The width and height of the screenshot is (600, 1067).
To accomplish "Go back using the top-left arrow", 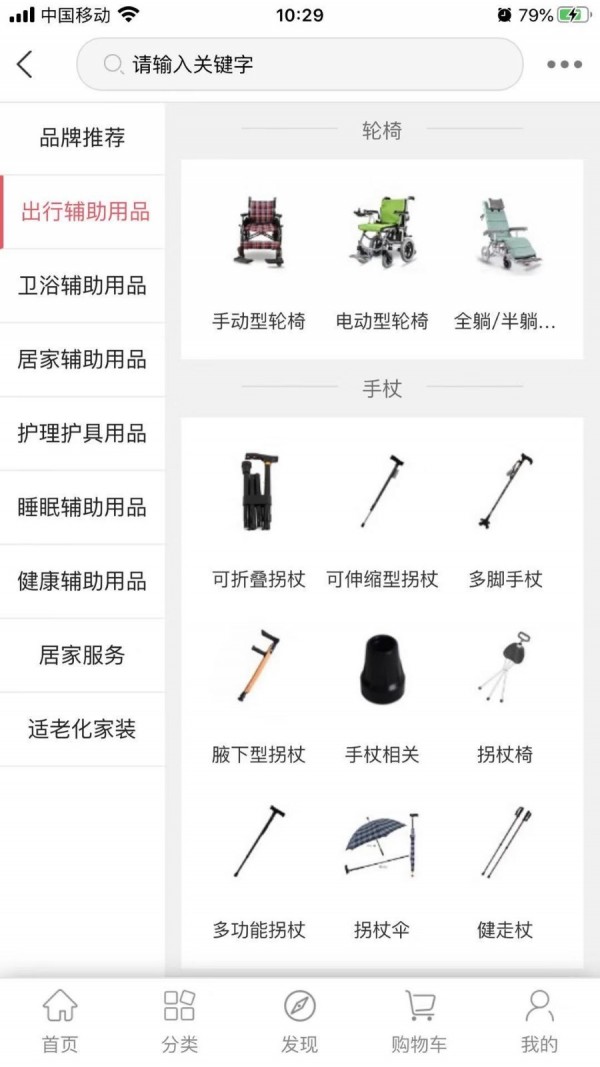I will click(x=25, y=65).
